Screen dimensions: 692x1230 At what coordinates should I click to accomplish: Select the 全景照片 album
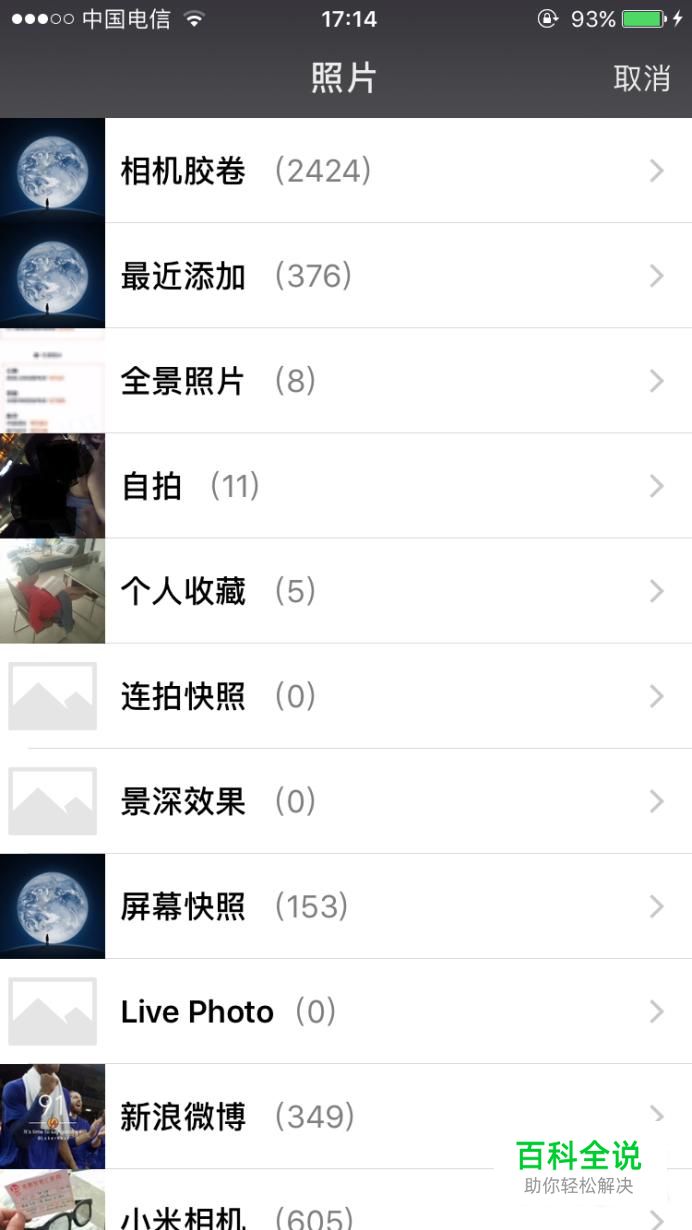346,381
